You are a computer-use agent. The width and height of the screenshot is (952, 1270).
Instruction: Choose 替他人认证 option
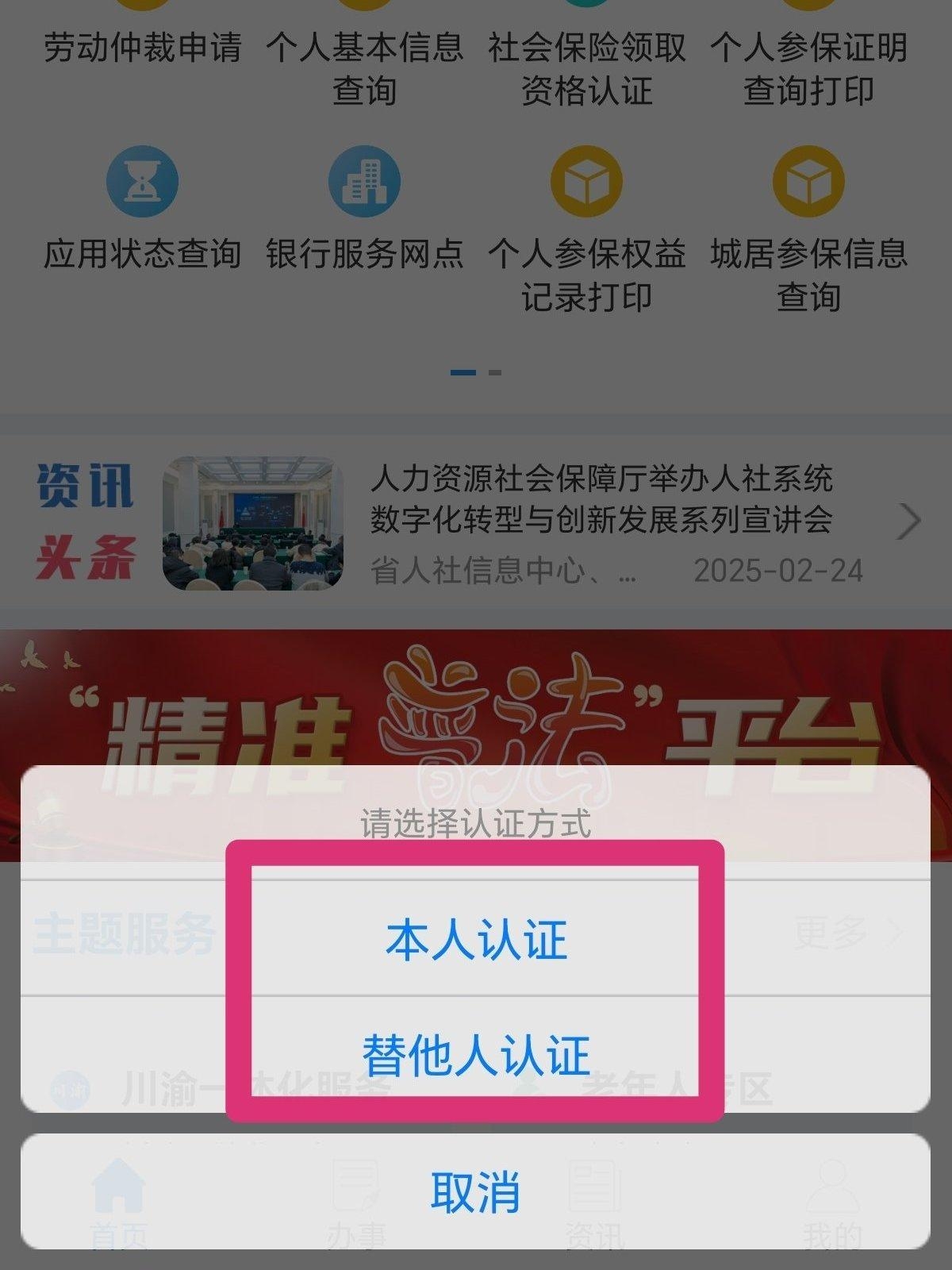[x=476, y=1054]
